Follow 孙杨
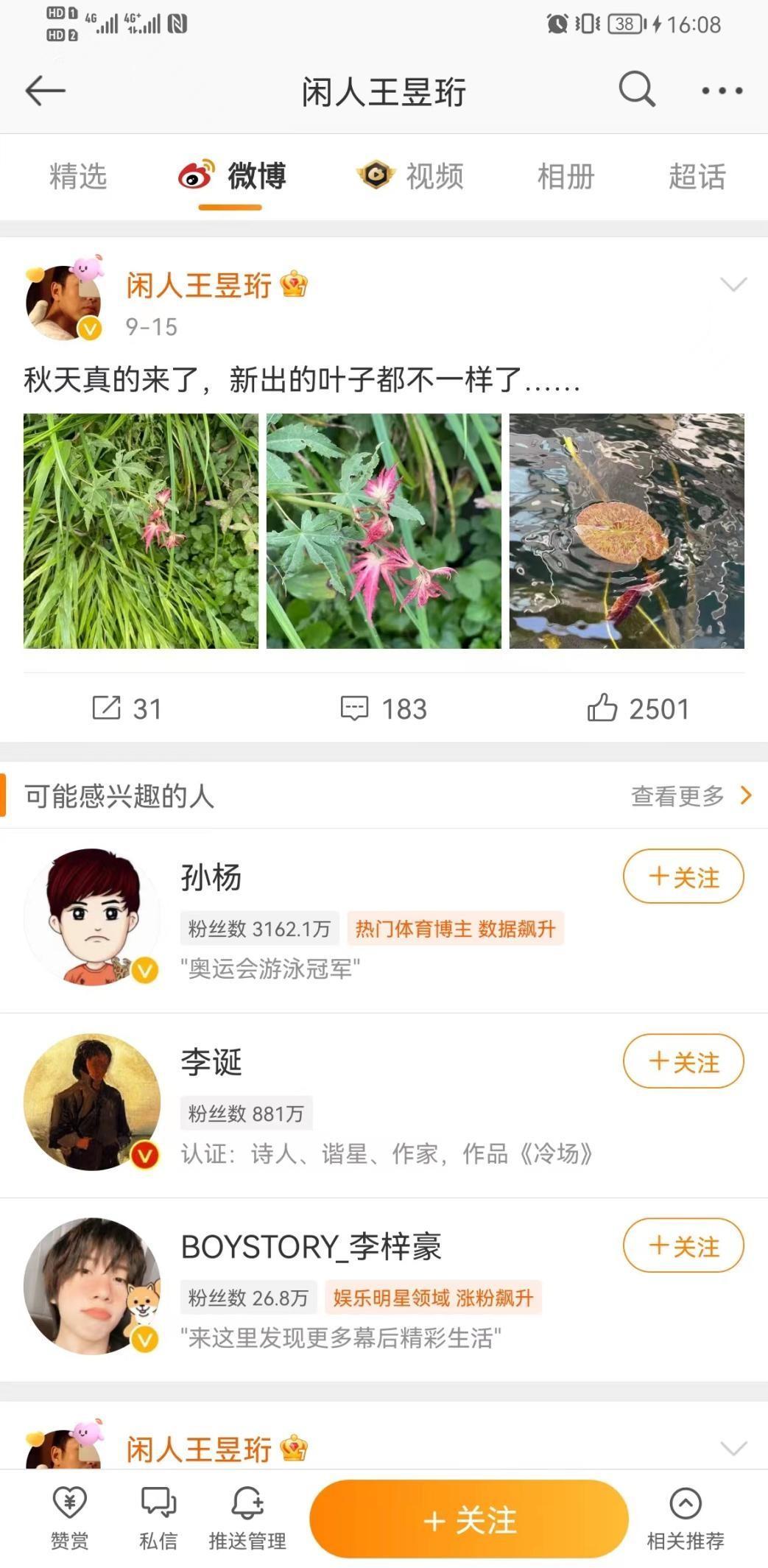The image size is (768, 1568). point(683,876)
